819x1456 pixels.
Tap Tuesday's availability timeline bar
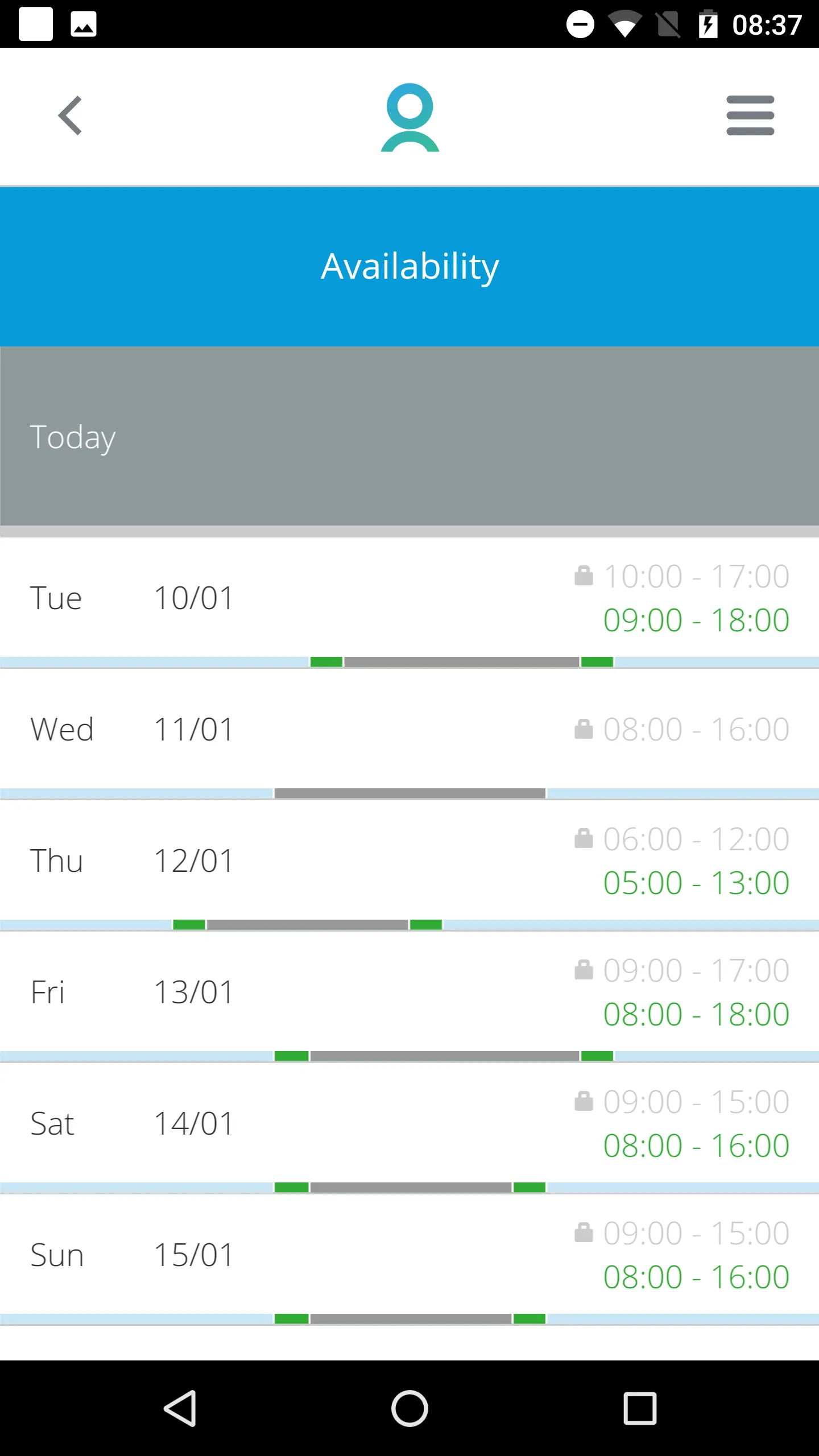[409, 661]
